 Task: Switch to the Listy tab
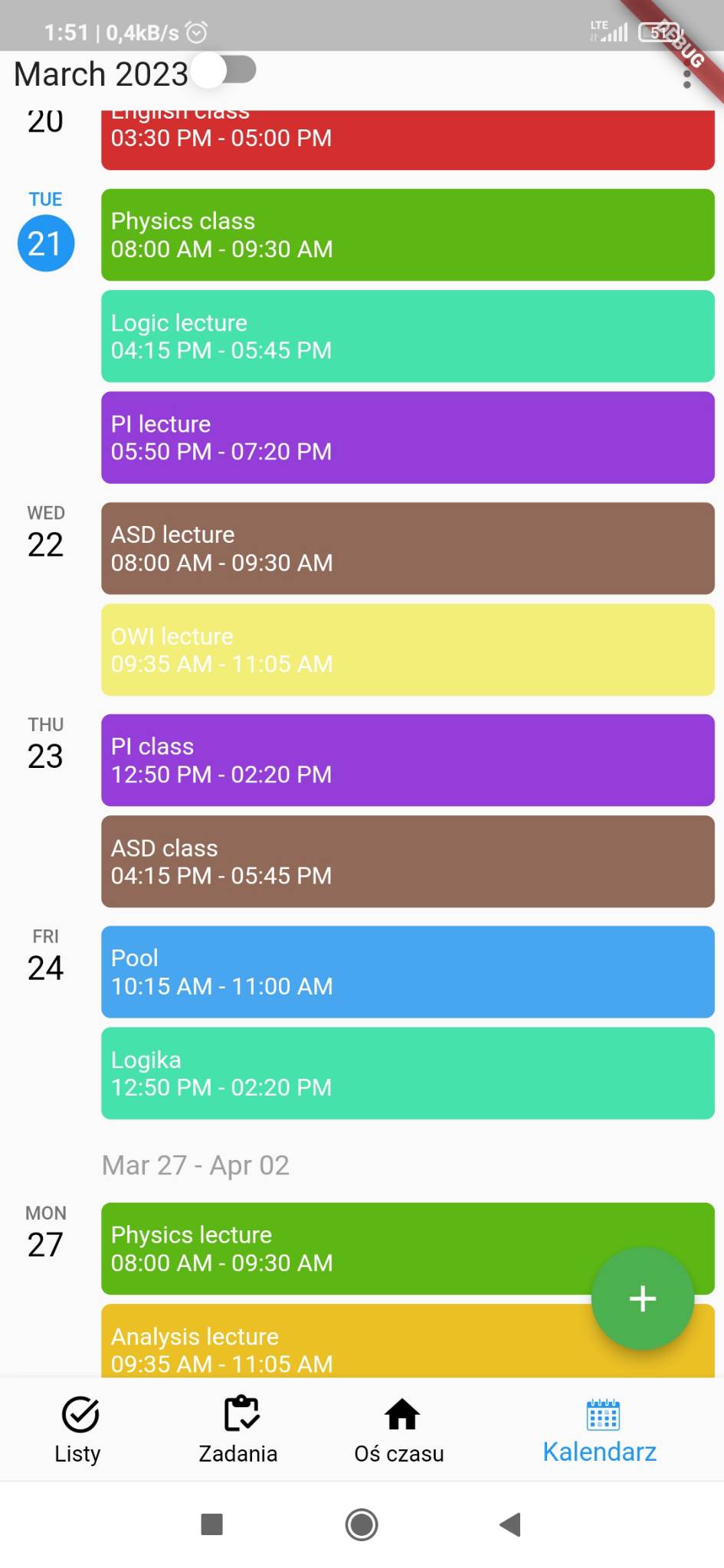pyautogui.click(x=78, y=1429)
